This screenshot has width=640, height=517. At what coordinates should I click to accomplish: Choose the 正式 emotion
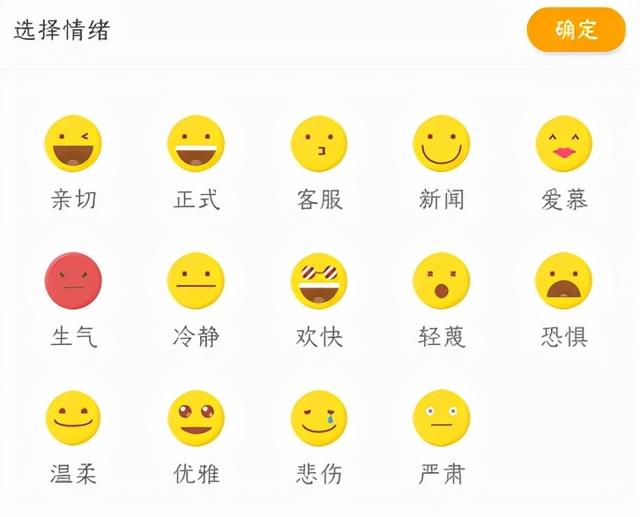[x=196, y=145]
